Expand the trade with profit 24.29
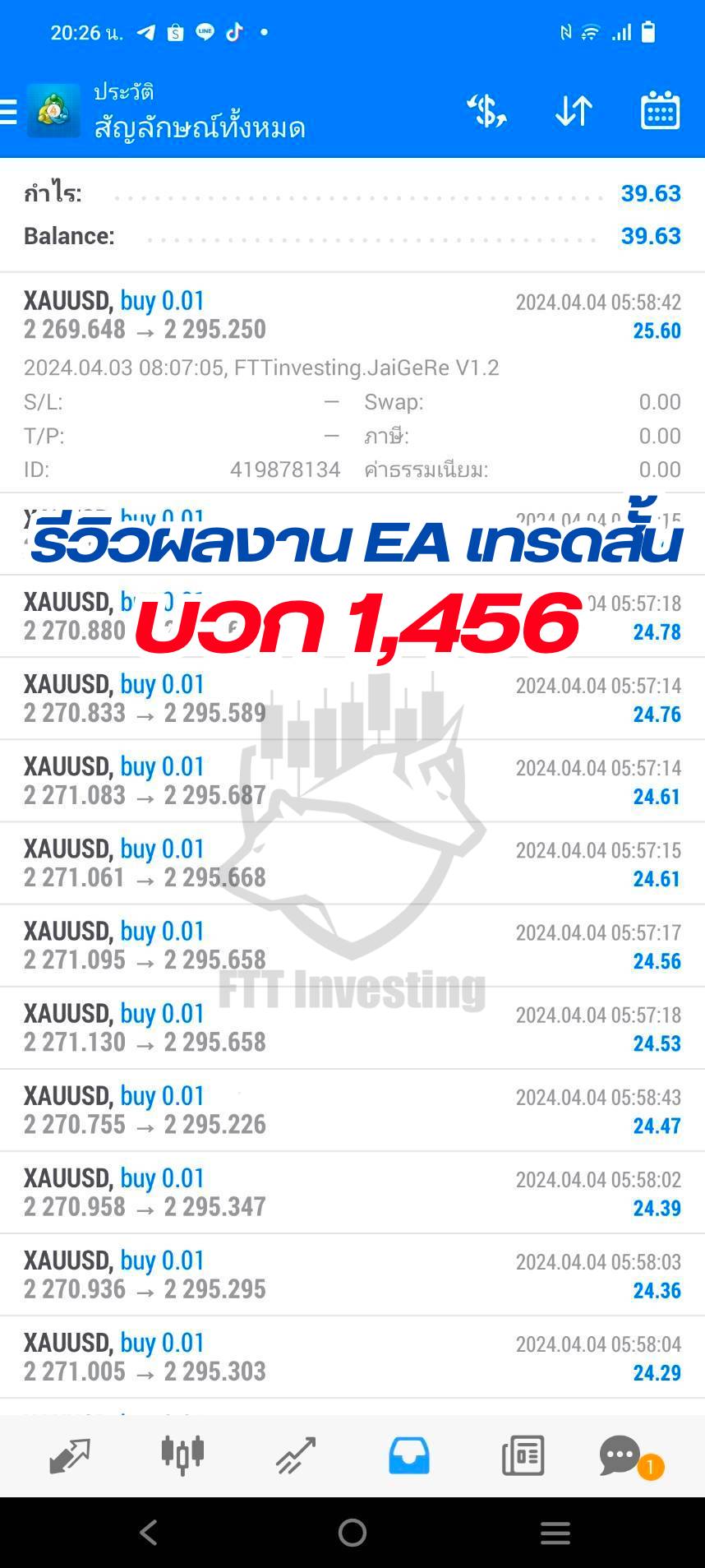 [x=352, y=1357]
